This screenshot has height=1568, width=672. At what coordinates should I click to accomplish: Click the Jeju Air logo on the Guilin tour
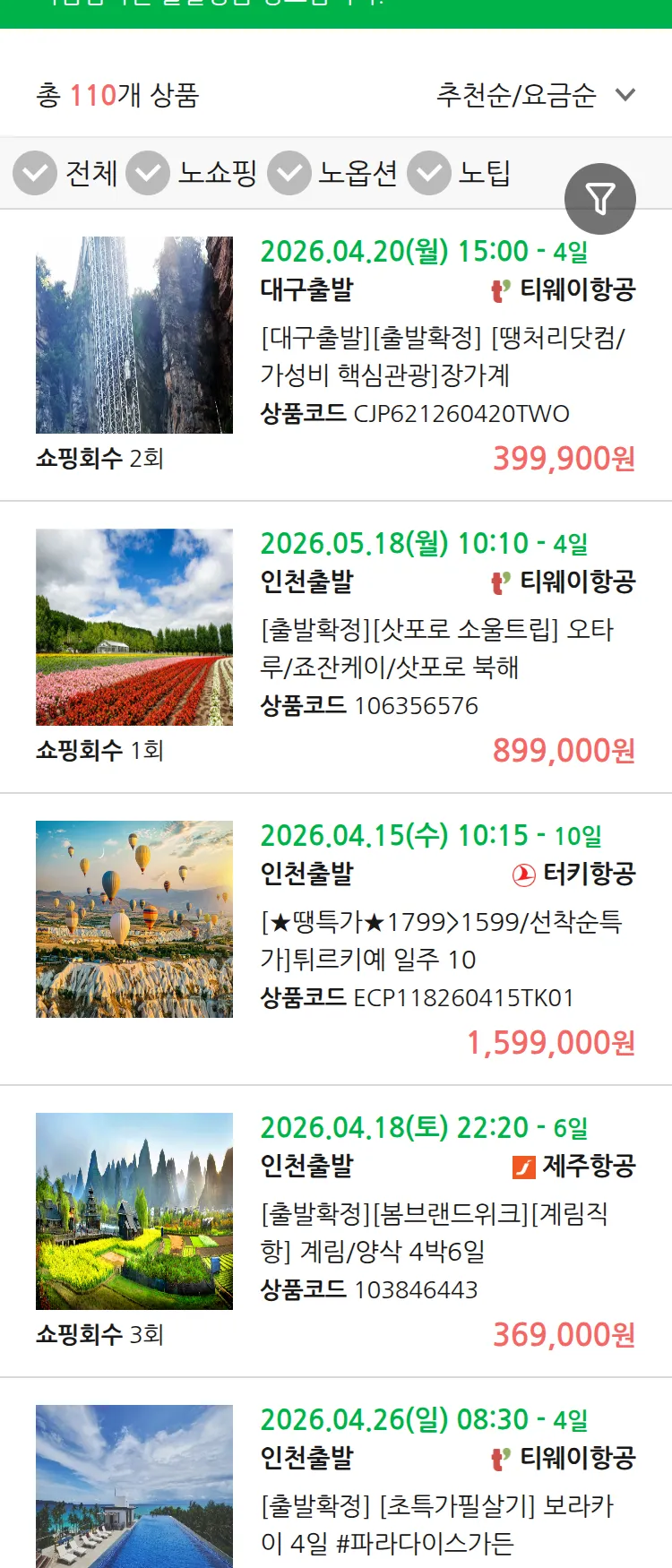(x=522, y=1167)
